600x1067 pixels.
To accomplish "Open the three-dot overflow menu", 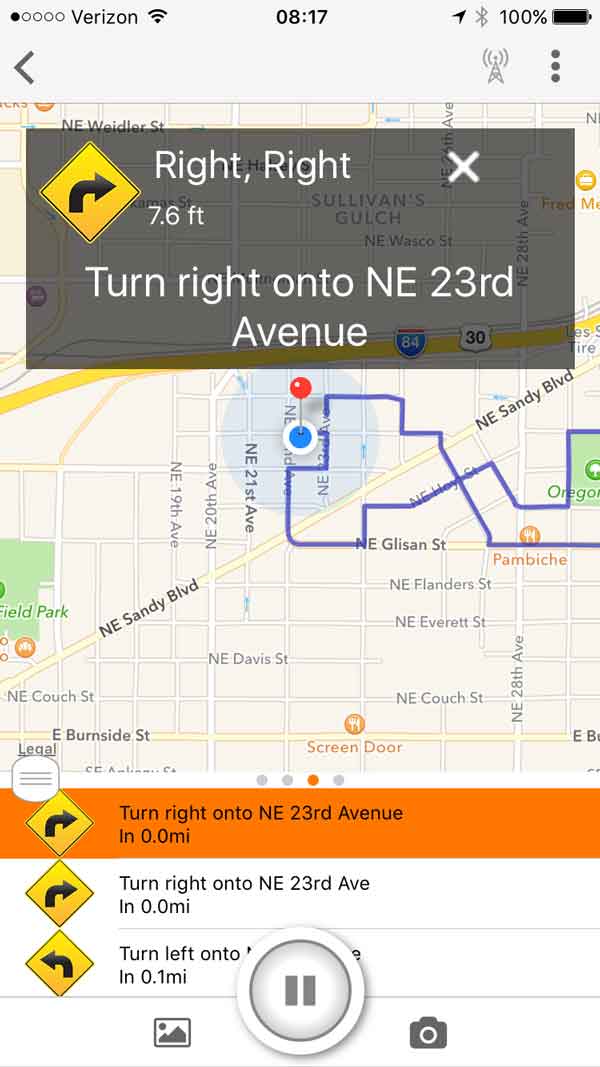I will pos(556,67).
